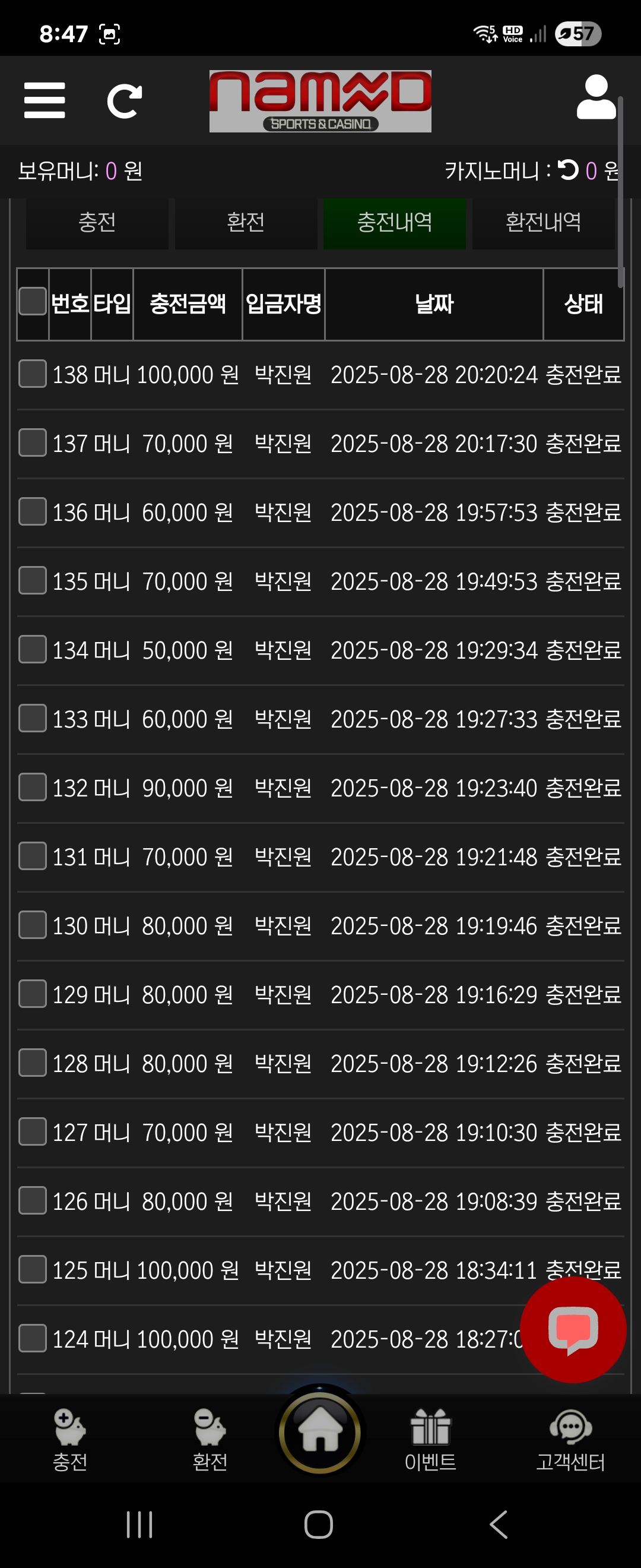Mark the checkbox for record 130
This screenshot has height=1568, width=641.
point(33,925)
